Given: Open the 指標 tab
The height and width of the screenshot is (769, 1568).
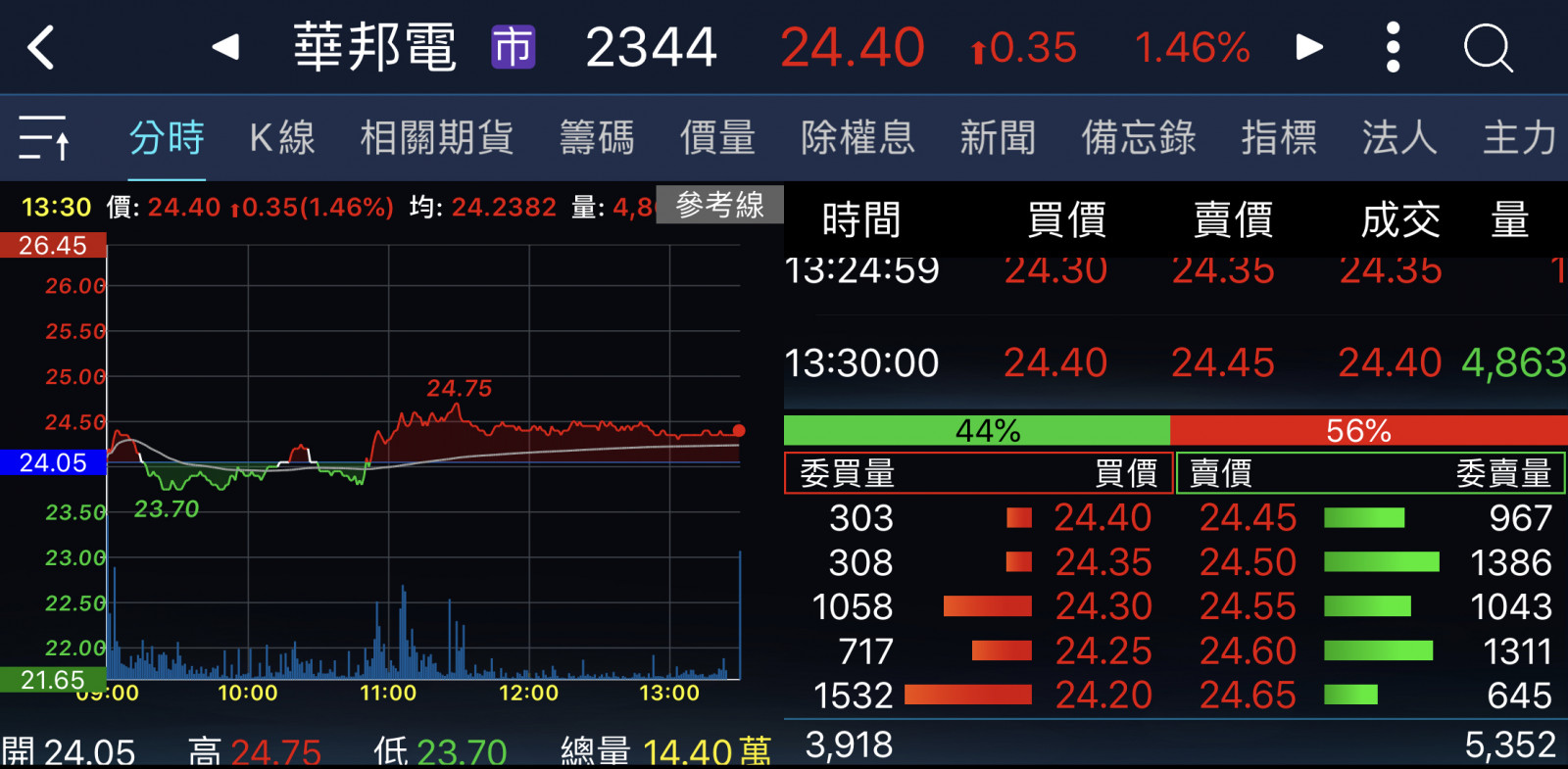Looking at the screenshot, I should pos(1279,137).
